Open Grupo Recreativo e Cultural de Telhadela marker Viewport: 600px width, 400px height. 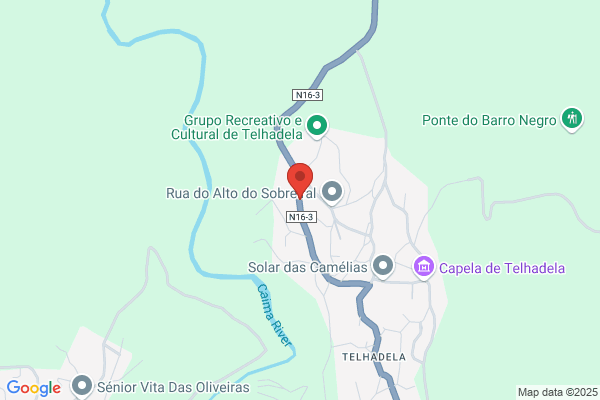(x=317, y=127)
